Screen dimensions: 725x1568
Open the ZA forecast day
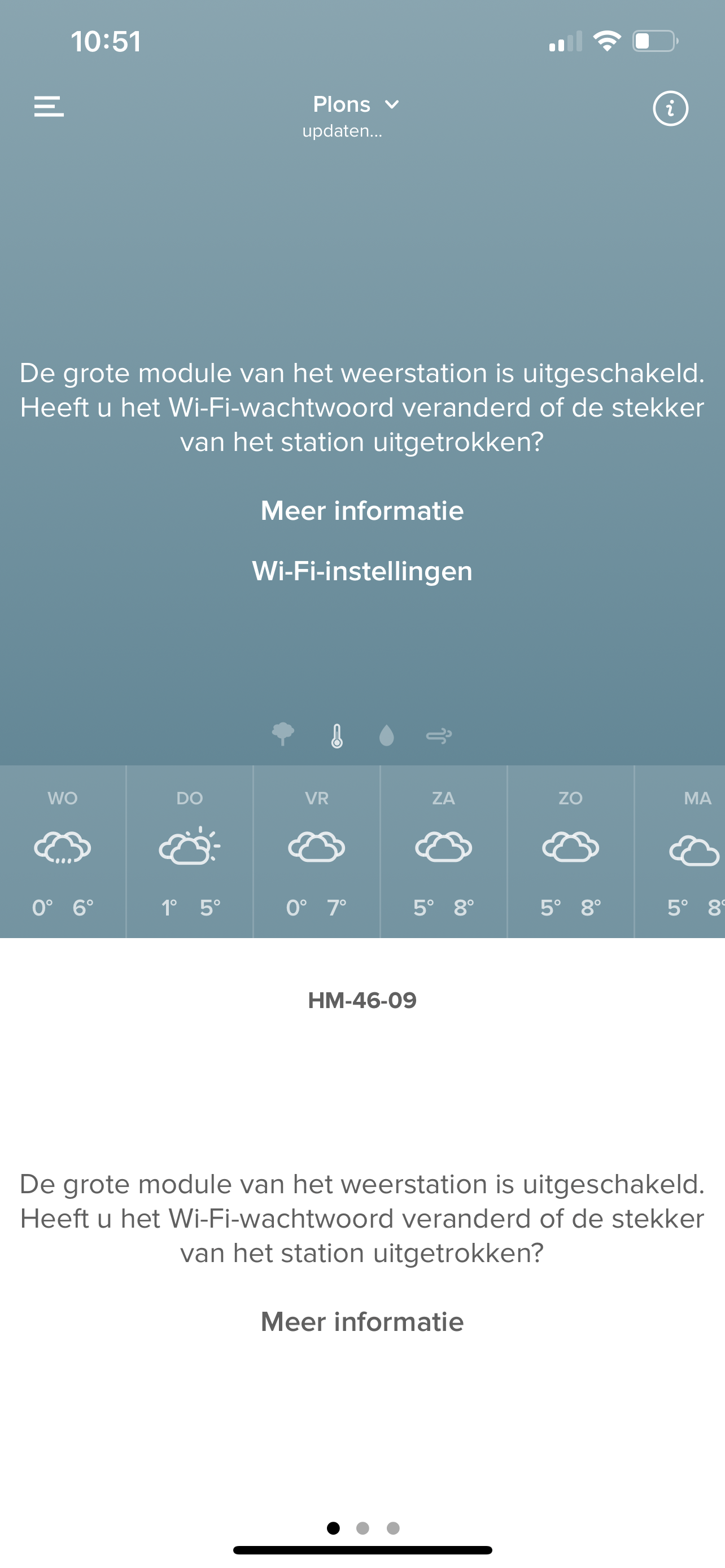click(443, 851)
